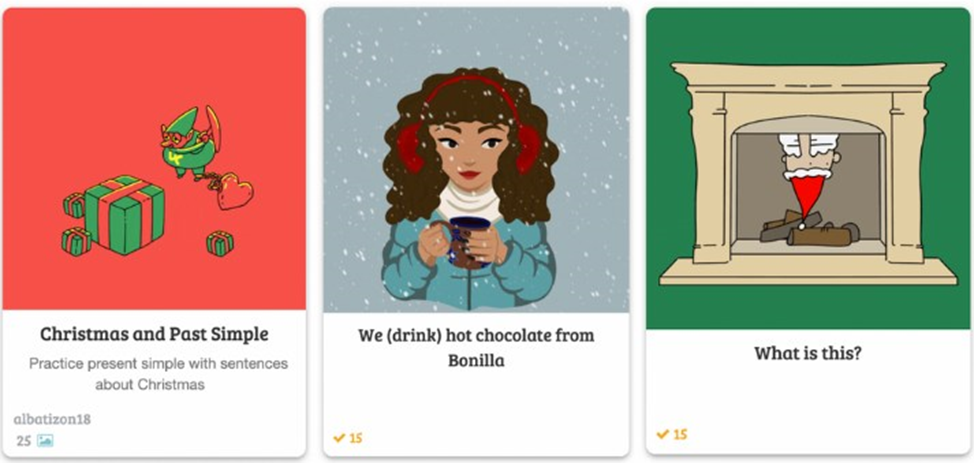Open the What is this? card

point(808,354)
